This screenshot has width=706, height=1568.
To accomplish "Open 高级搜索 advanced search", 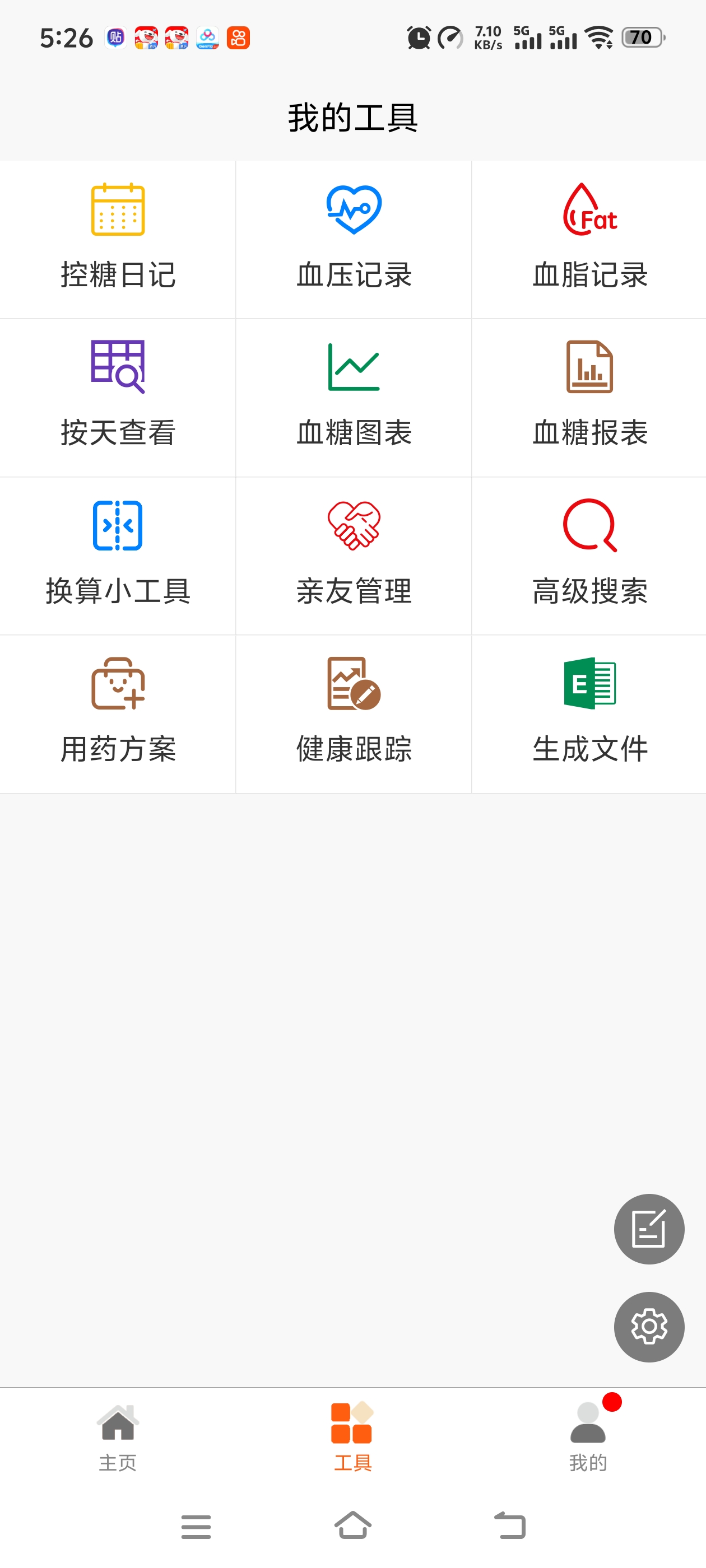I will 589,556.
